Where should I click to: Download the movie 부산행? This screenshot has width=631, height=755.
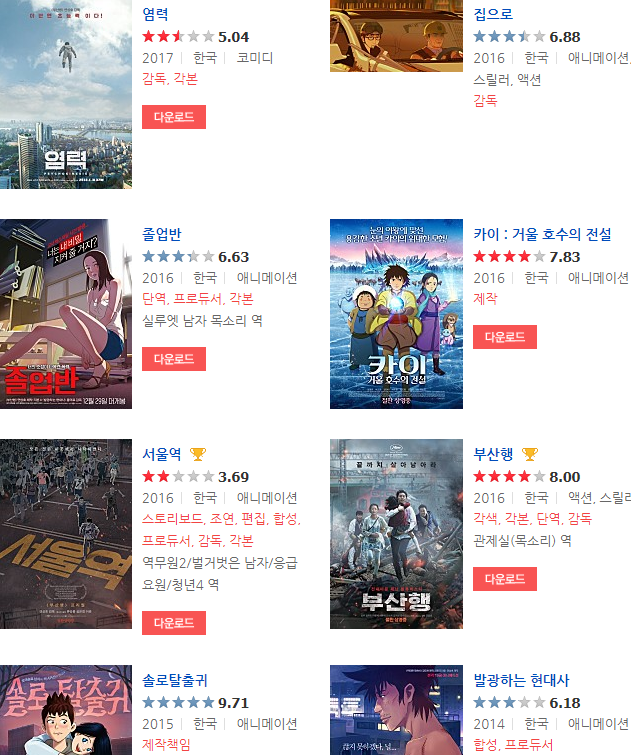click(x=505, y=579)
